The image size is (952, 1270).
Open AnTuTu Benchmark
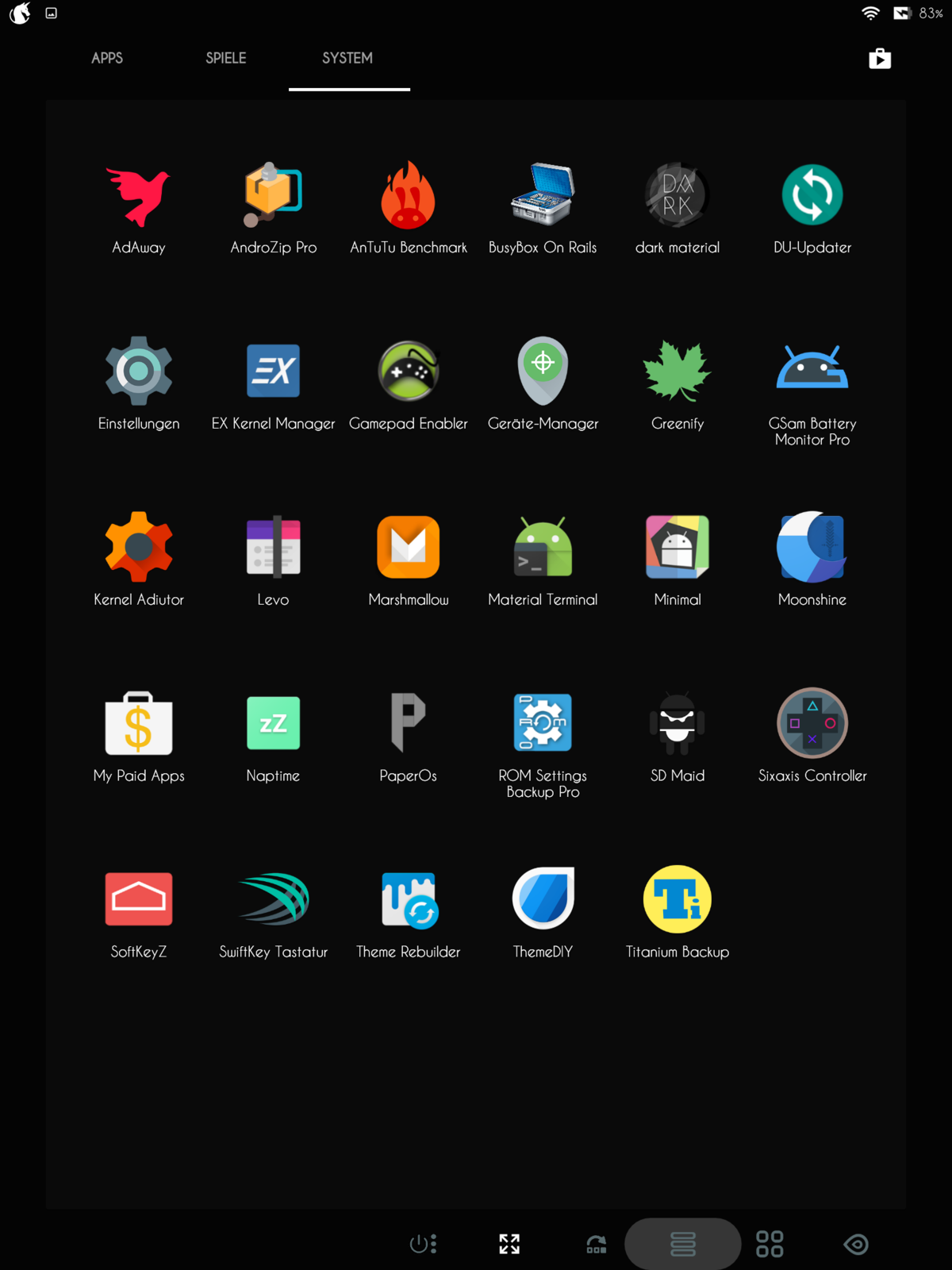tap(409, 198)
